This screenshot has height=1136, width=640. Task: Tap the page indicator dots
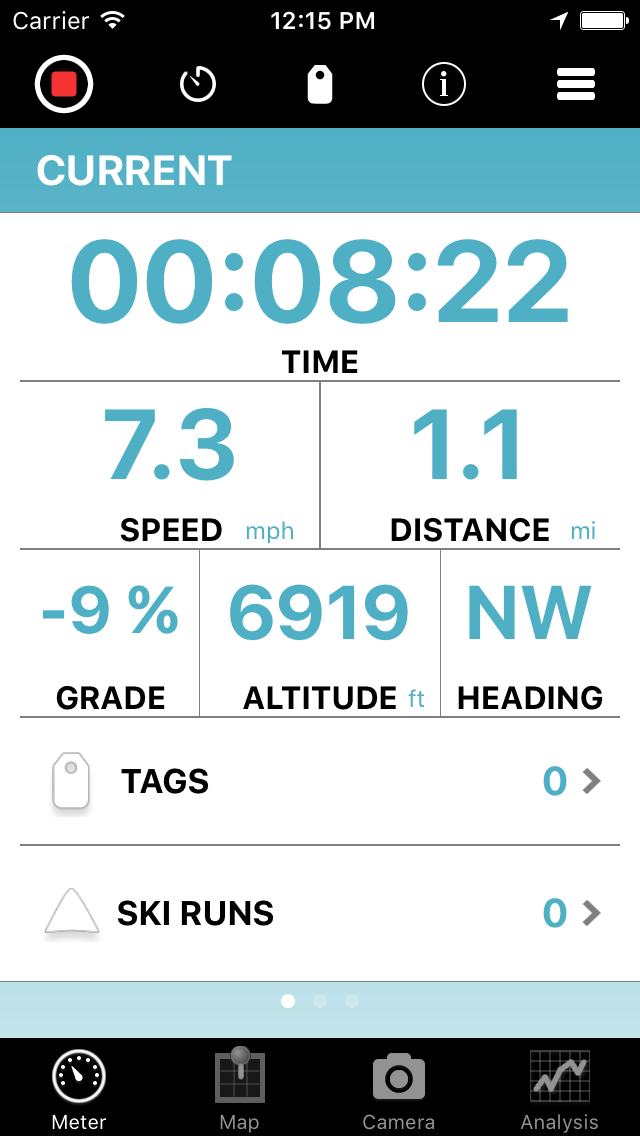click(320, 1001)
